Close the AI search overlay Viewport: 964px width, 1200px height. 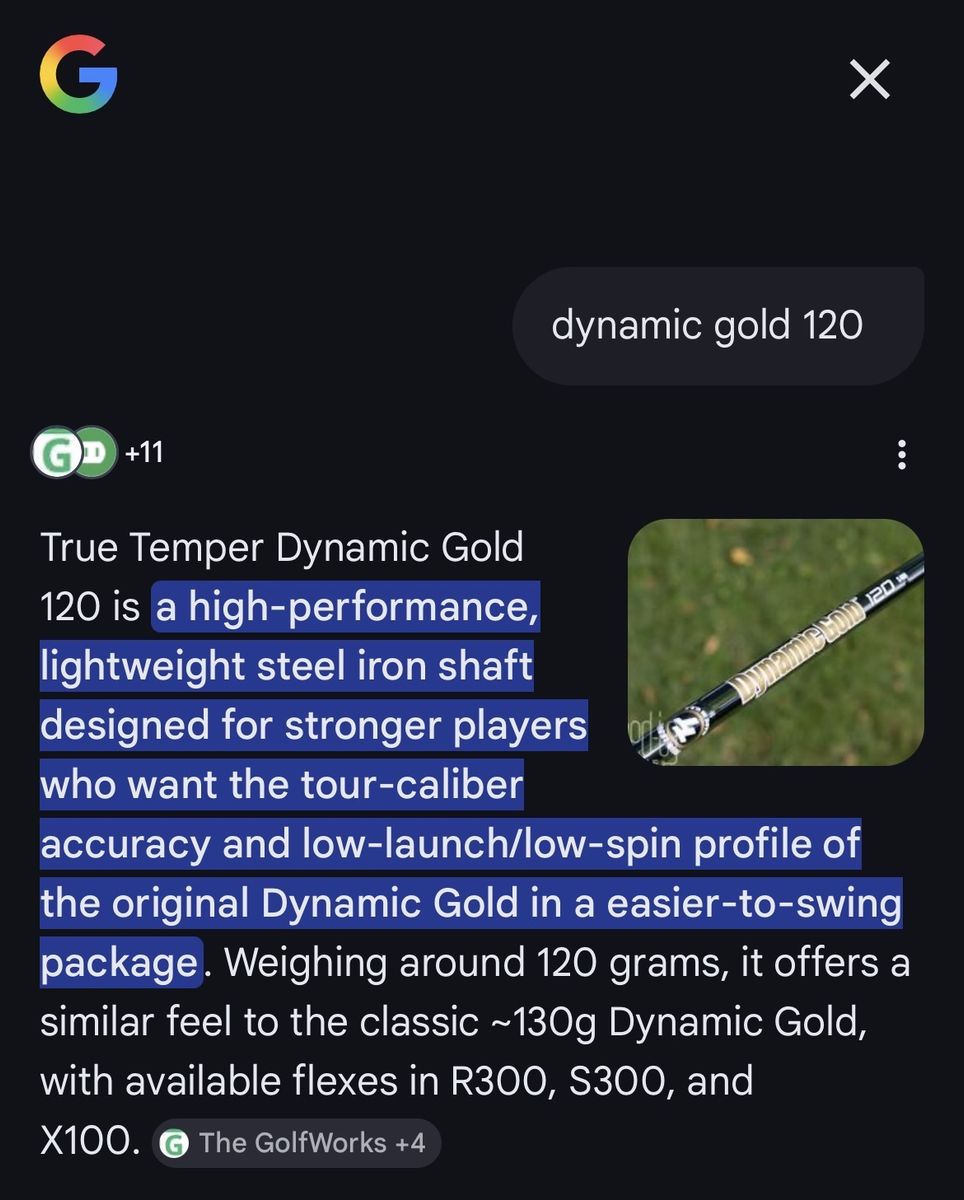(869, 79)
